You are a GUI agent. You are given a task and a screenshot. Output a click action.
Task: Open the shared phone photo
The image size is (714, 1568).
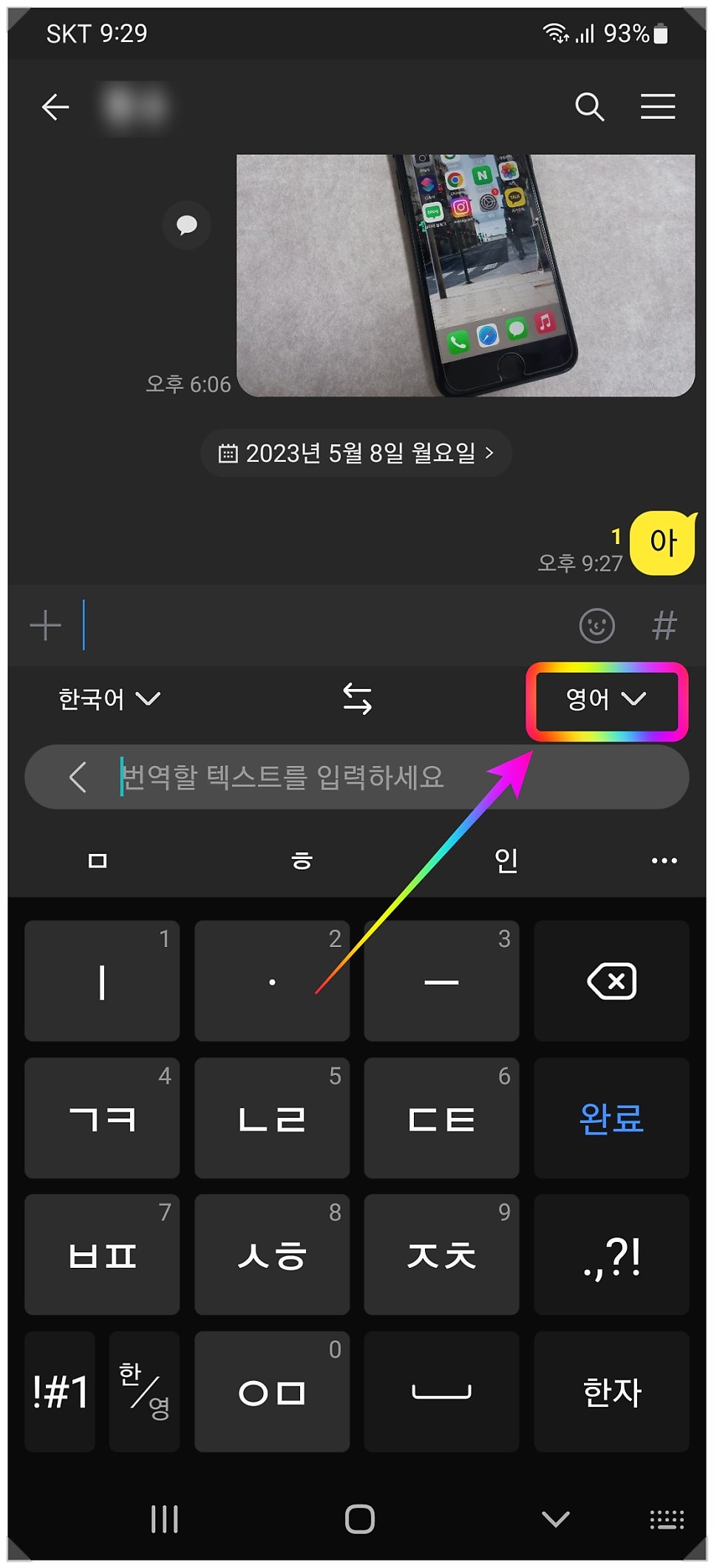click(x=466, y=275)
